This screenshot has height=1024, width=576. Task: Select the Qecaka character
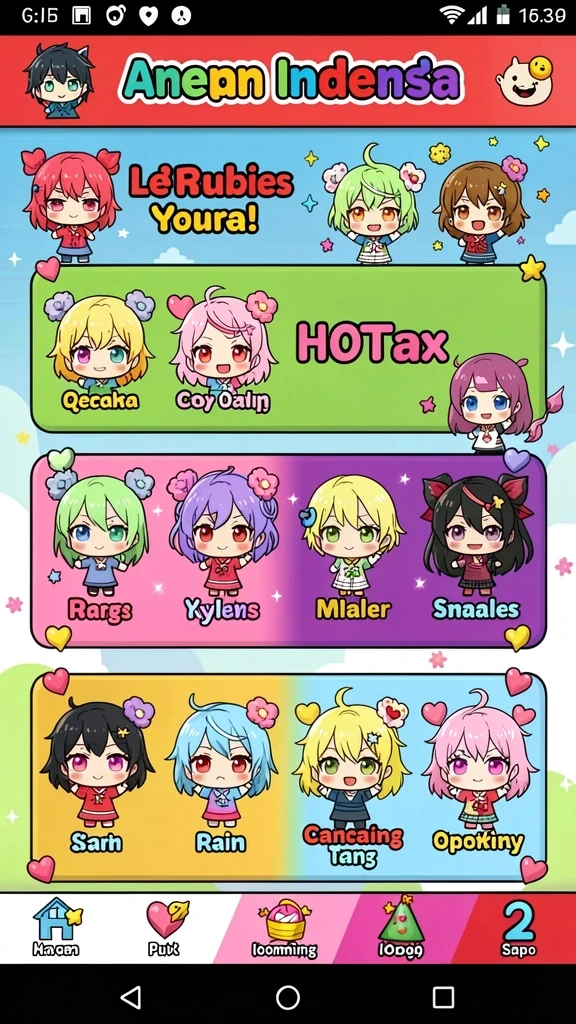(100, 351)
